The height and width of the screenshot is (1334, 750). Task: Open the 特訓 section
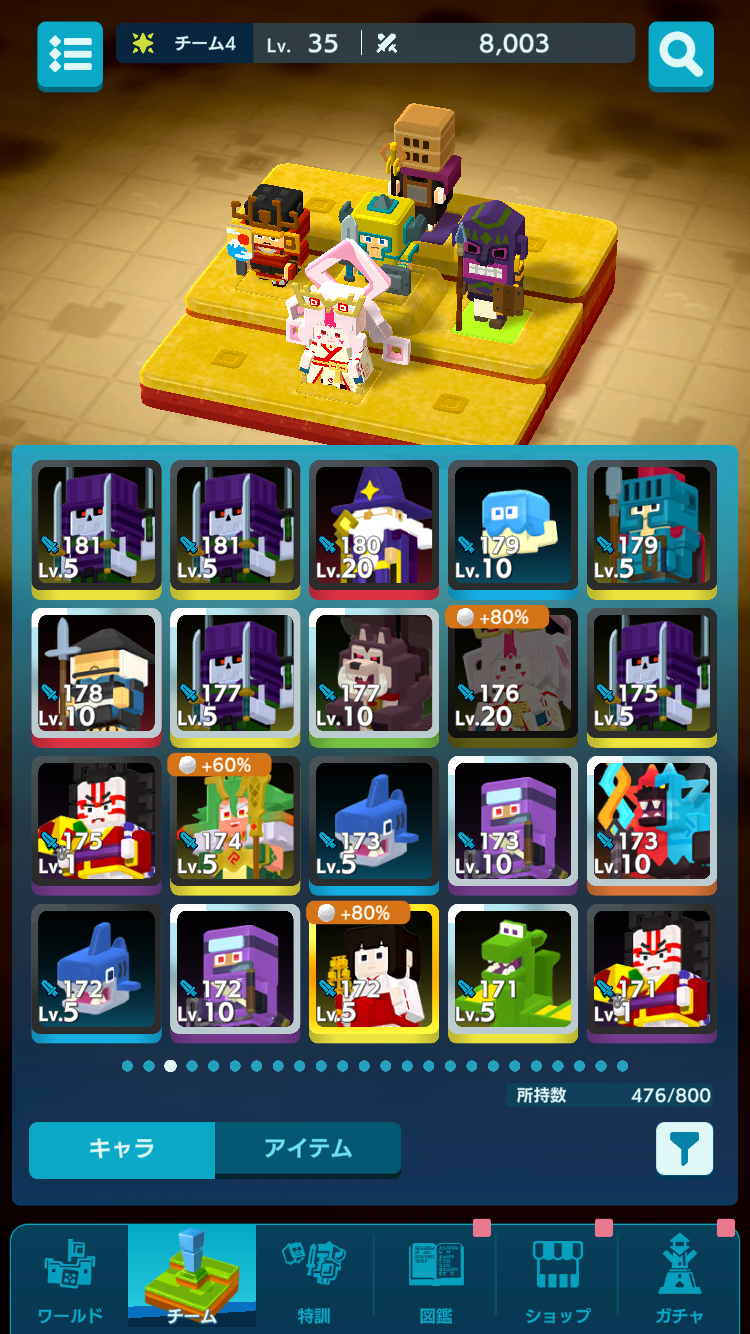point(314,1278)
